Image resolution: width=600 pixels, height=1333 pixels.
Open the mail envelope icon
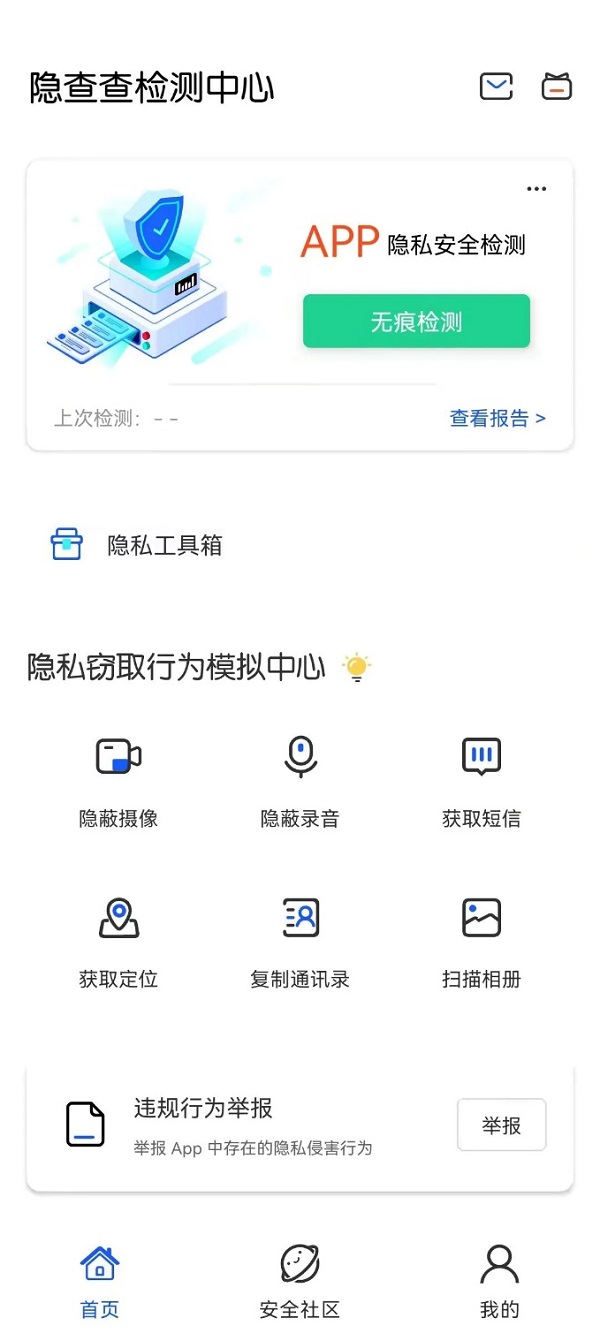[496, 87]
